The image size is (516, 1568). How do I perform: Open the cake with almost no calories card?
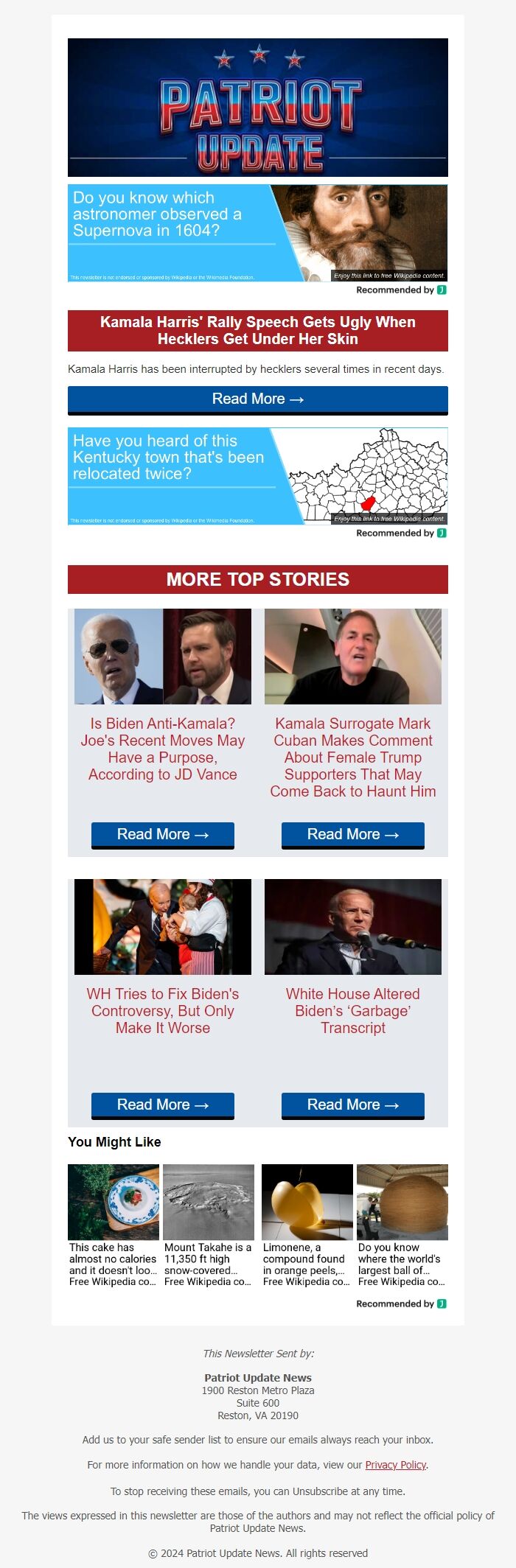[113, 1226]
